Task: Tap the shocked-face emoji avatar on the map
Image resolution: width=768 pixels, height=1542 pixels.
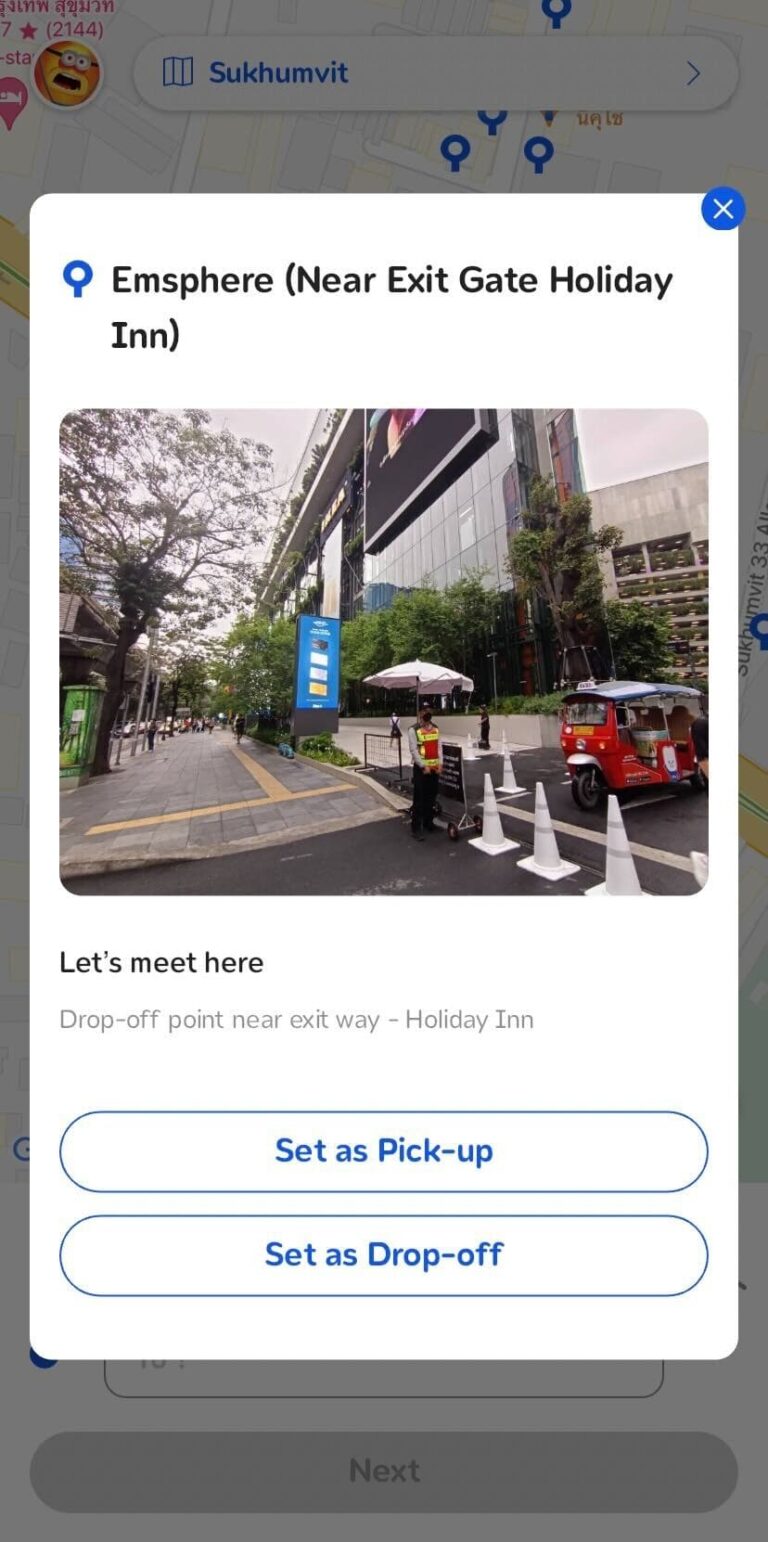Action: 65,73
